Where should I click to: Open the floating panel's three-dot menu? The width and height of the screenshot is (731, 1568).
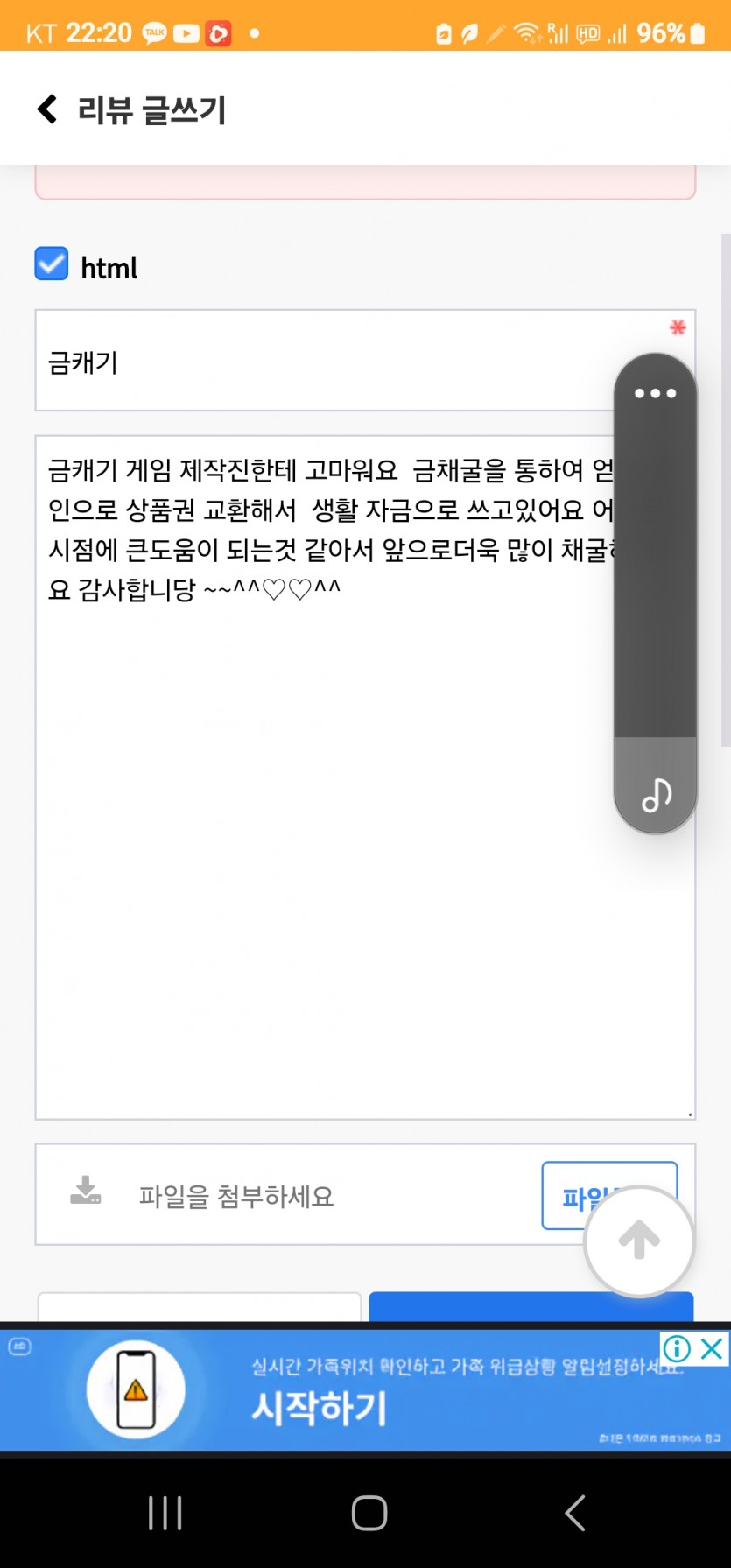click(656, 393)
